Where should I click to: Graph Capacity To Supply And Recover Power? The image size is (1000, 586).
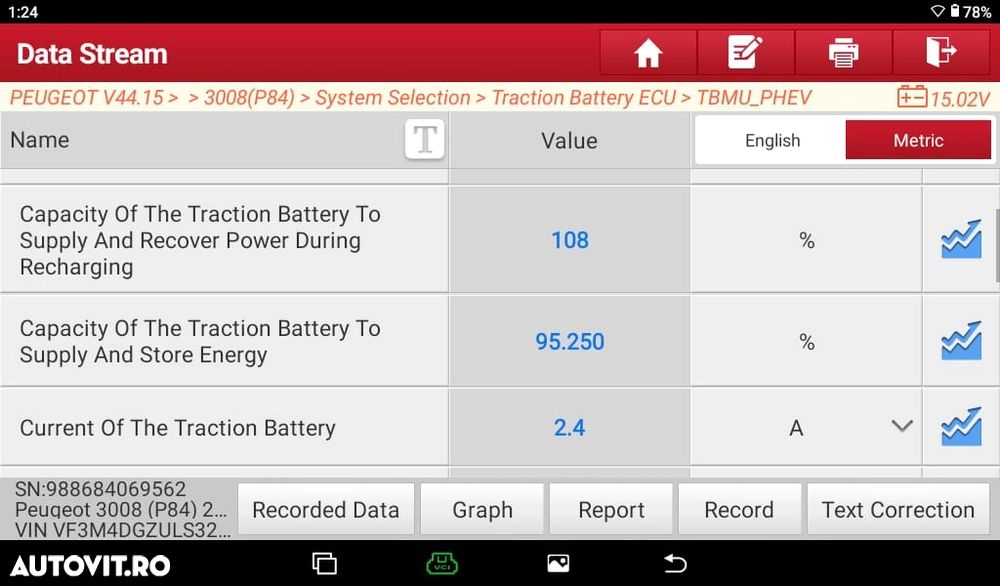click(x=961, y=240)
